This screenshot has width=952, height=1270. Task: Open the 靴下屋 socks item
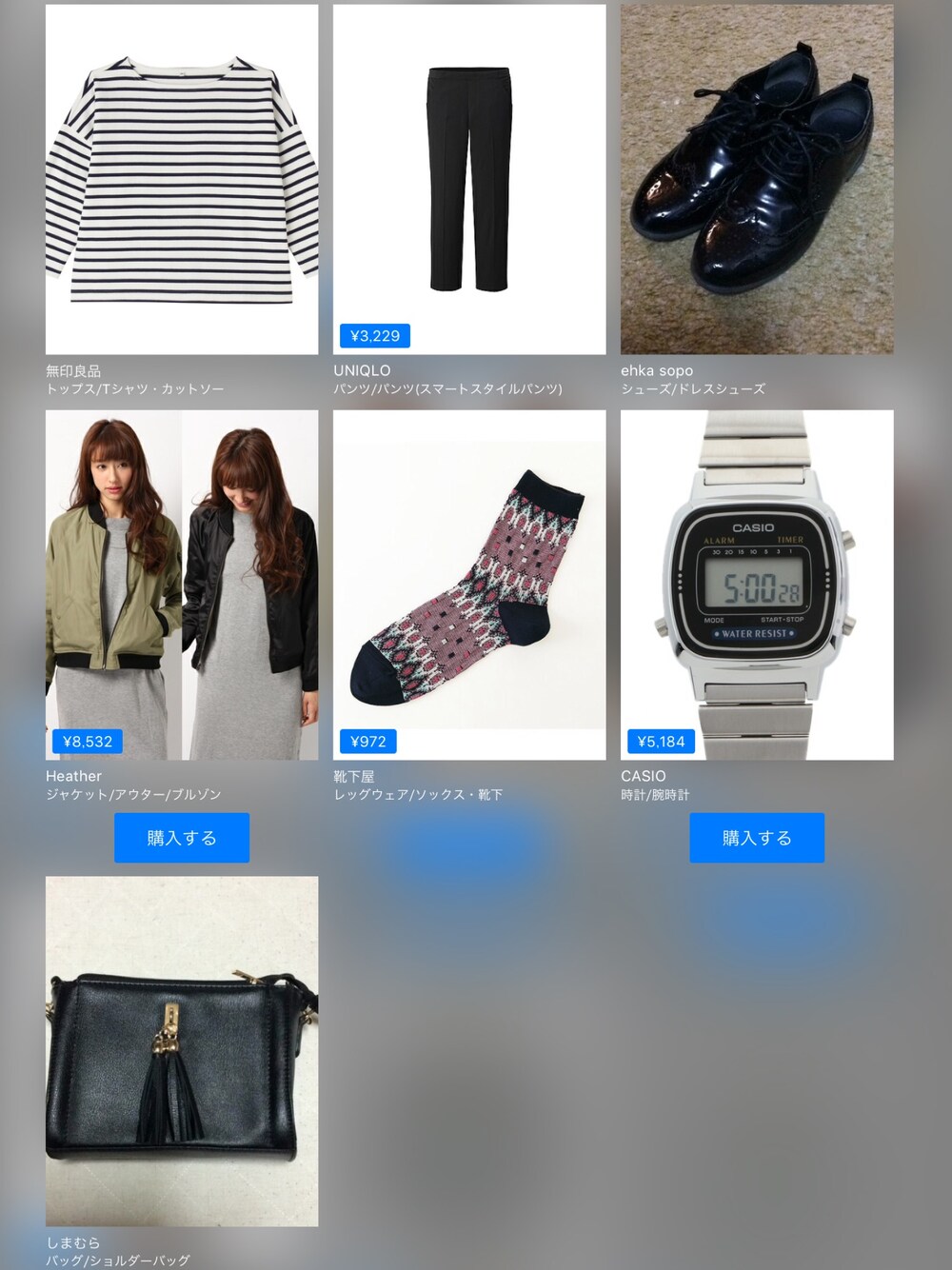[469, 585]
